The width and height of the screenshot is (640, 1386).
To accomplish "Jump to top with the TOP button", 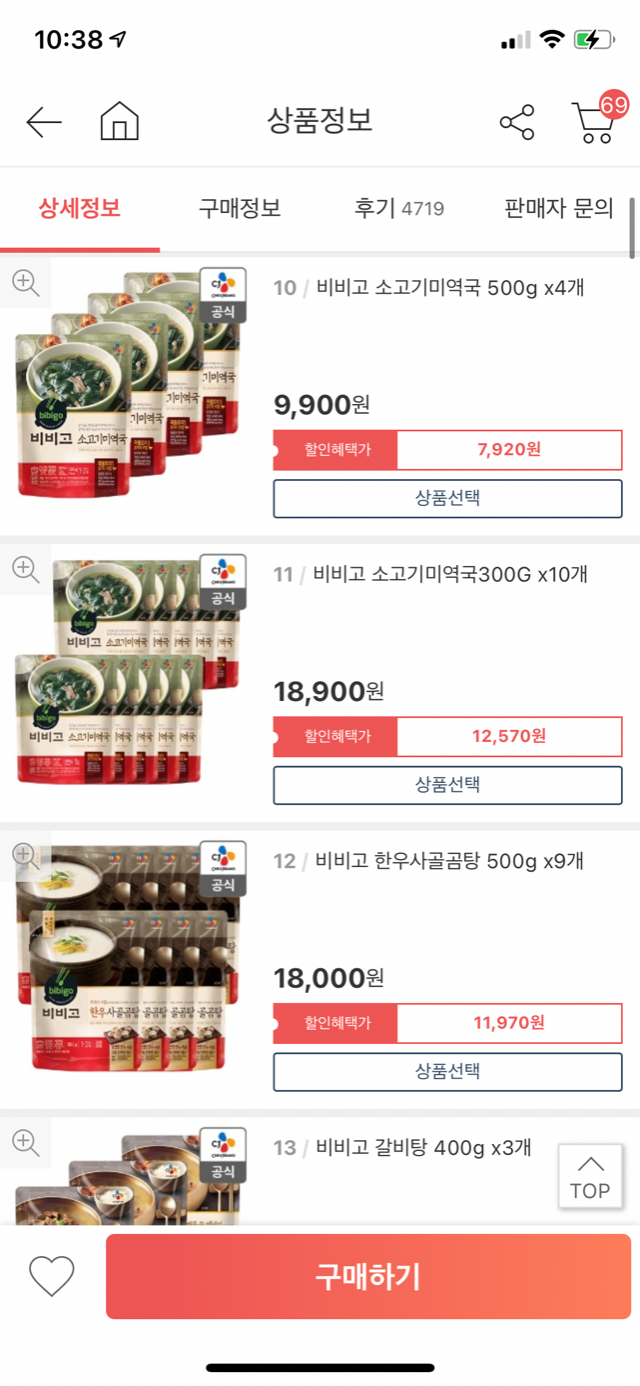I will coord(590,1177).
